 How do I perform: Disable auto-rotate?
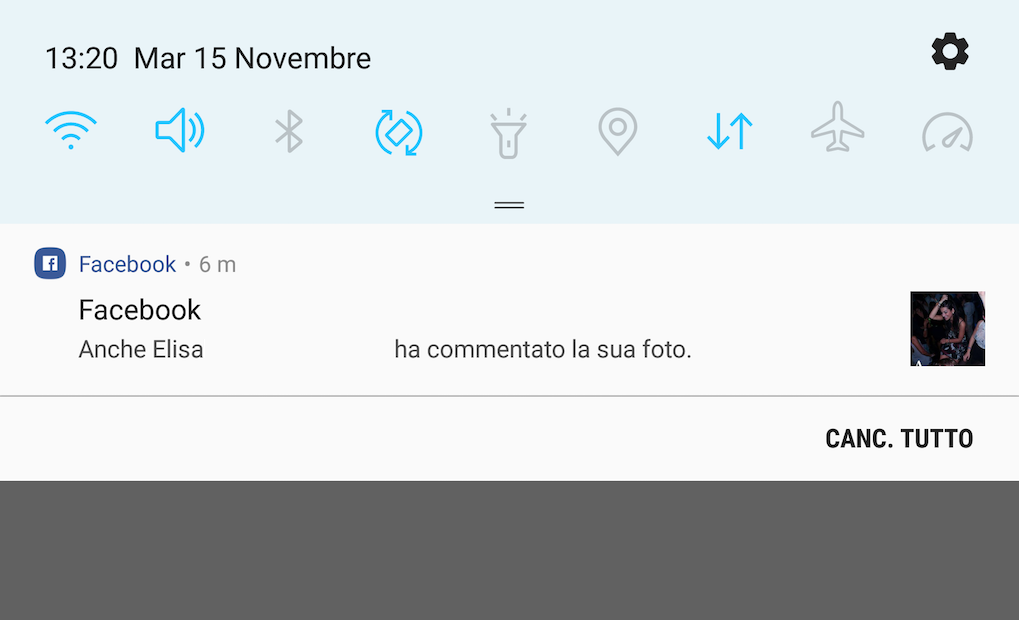tap(399, 132)
